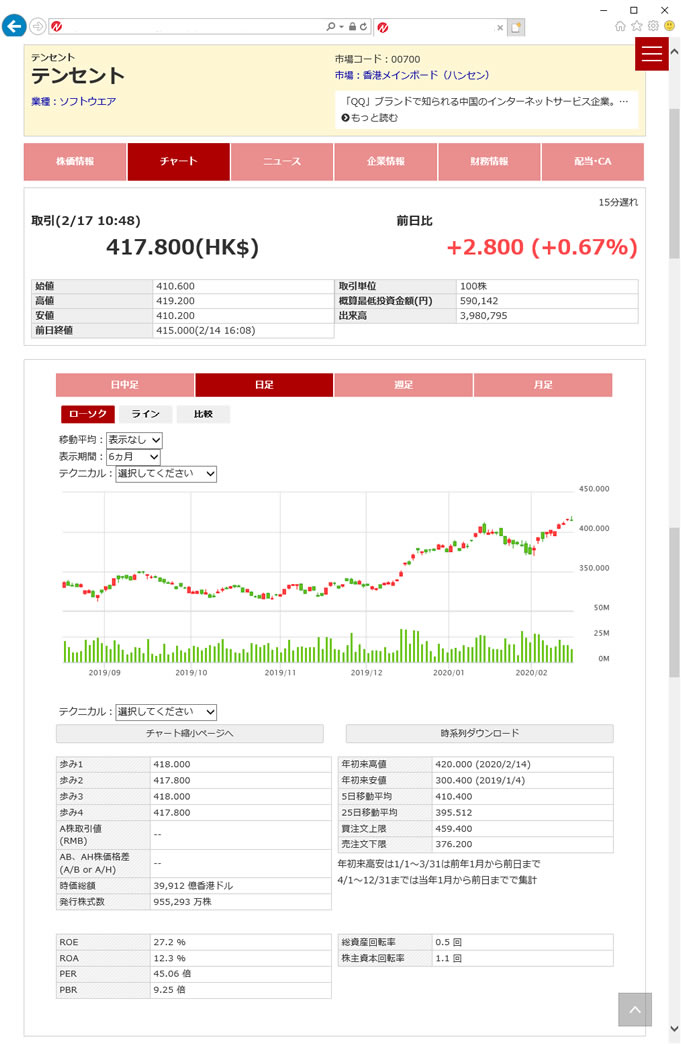The width and height of the screenshot is (681, 1044).
Task: Jump back to top with arrow button
Action: [634, 1009]
